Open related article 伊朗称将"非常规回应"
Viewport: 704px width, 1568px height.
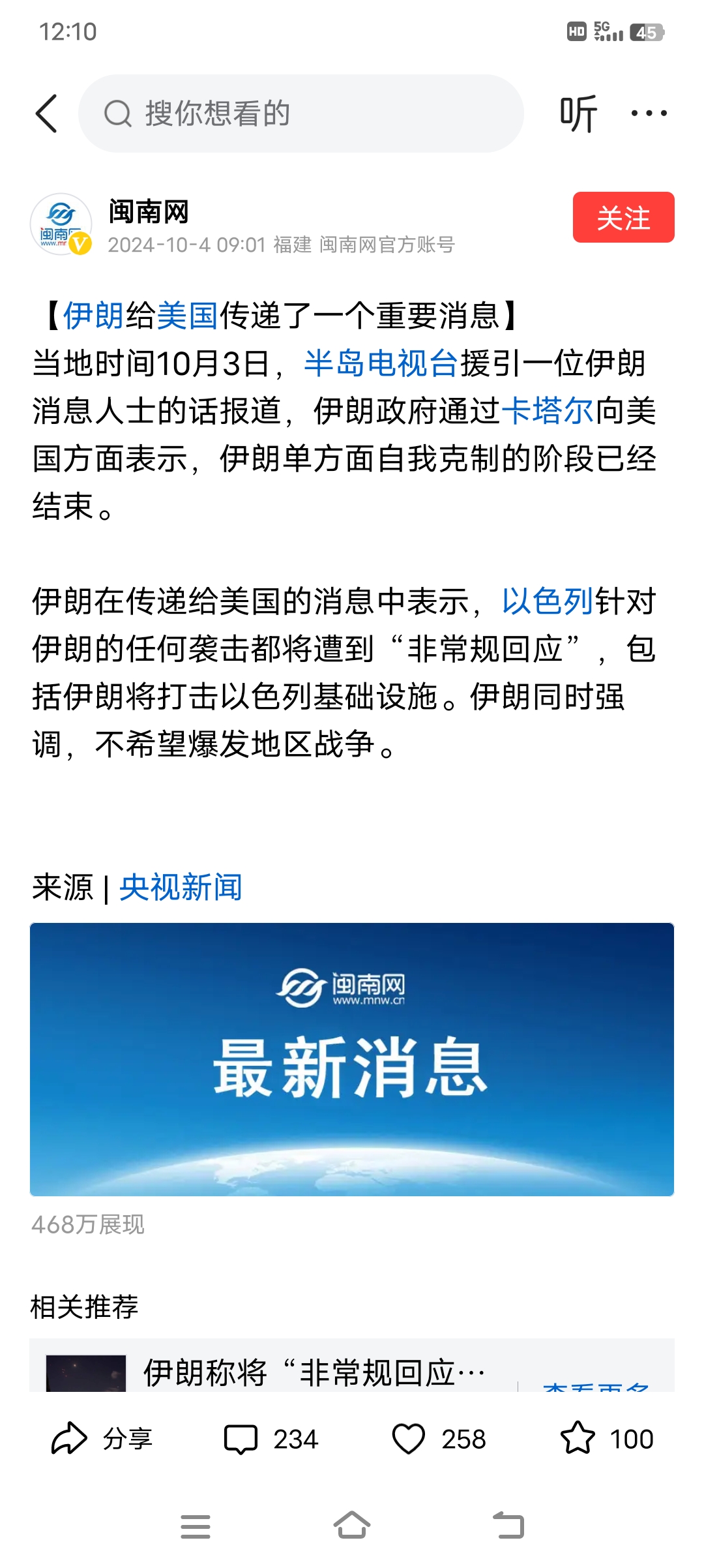(x=313, y=1372)
